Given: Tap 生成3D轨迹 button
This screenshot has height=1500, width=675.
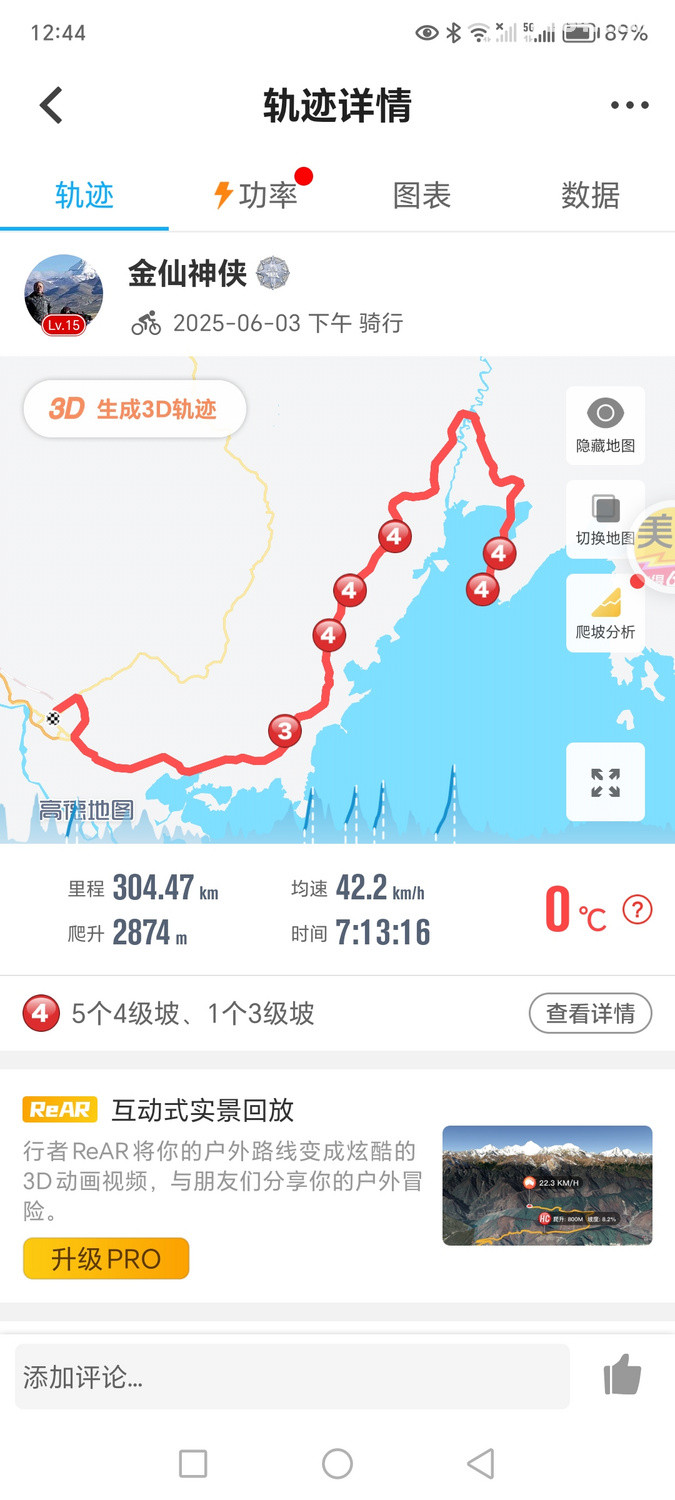Looking at the screenshot, I should 135,408.
